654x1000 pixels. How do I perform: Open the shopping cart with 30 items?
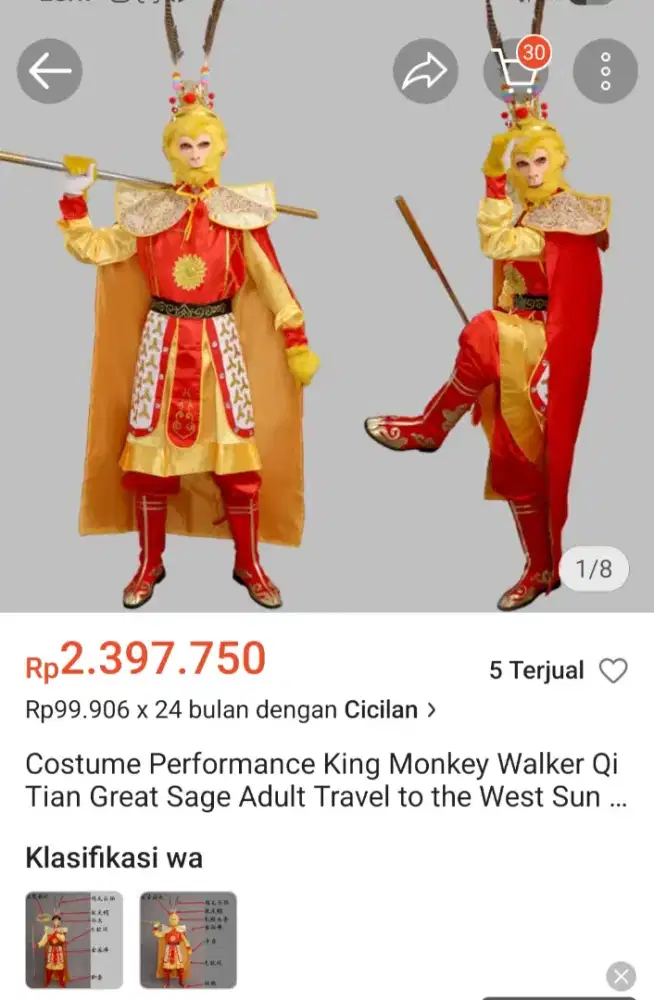coord(514,71)
